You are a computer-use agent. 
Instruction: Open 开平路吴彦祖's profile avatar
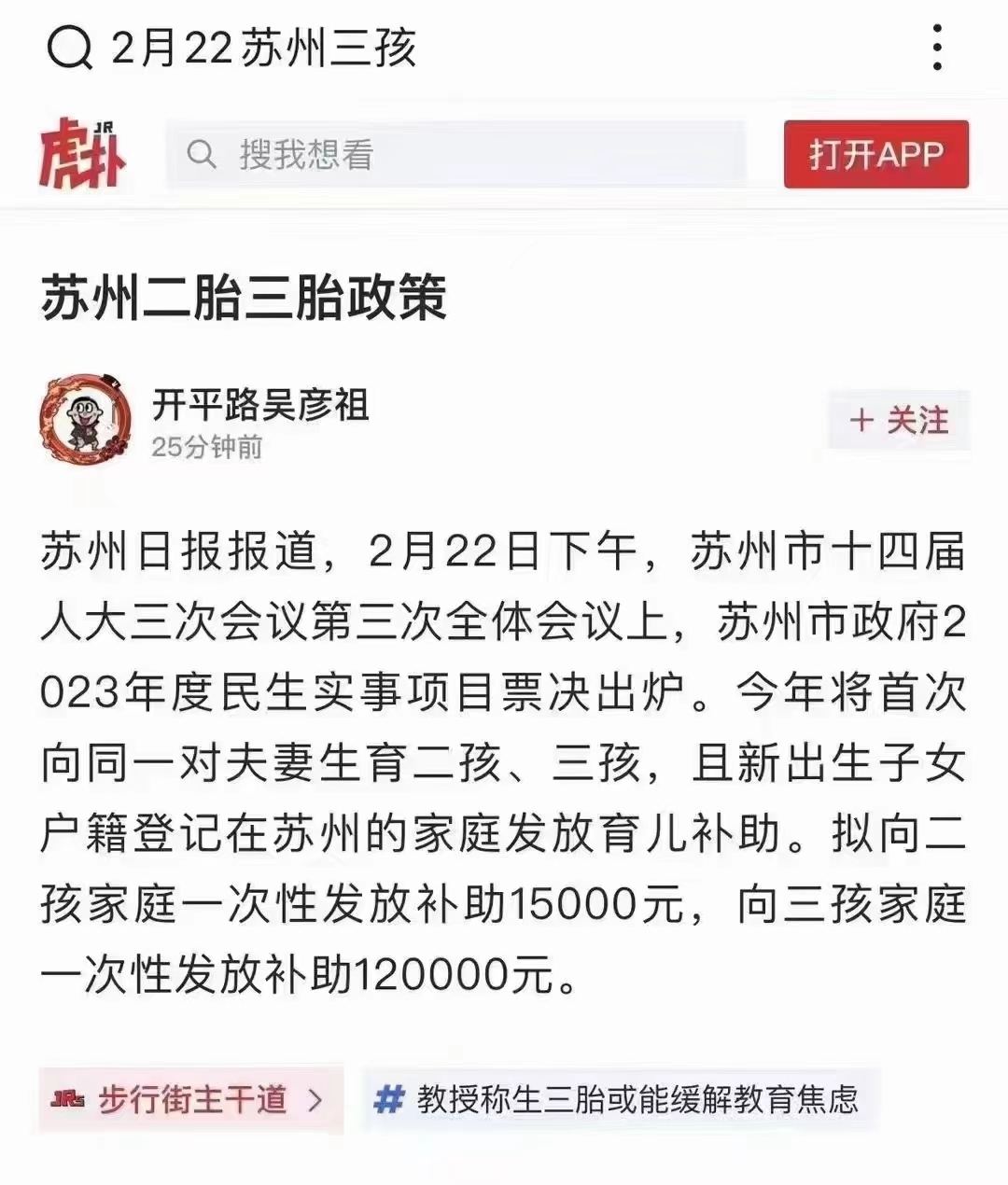point(86,419)
